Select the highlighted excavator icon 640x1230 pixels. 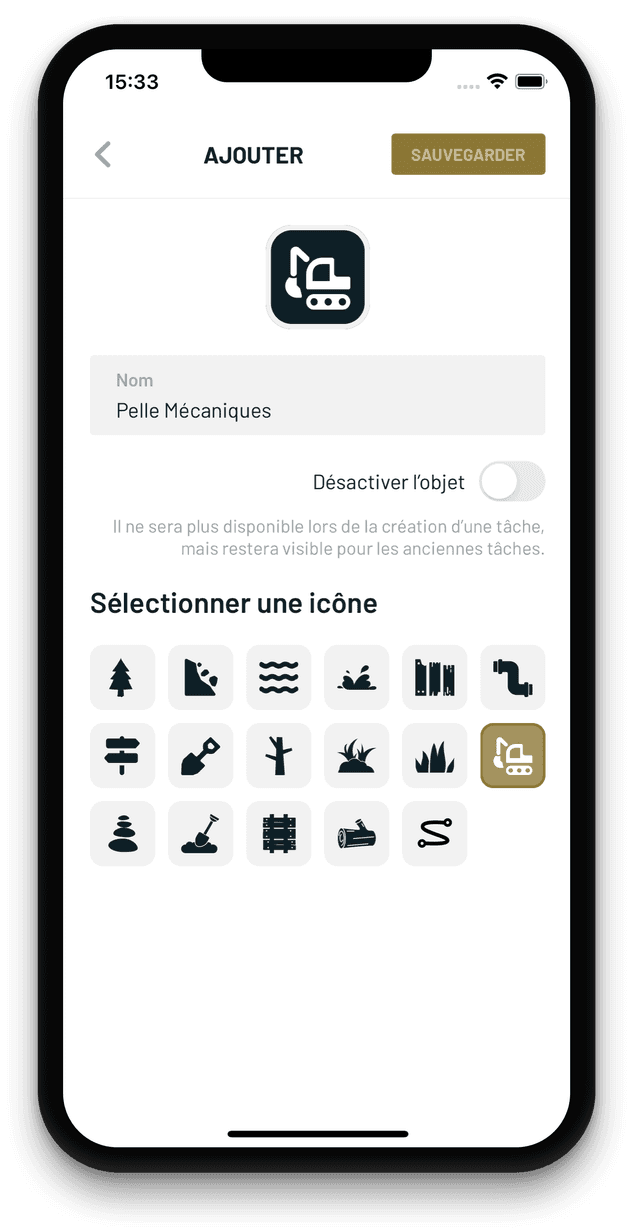click(x=512, y=756)
